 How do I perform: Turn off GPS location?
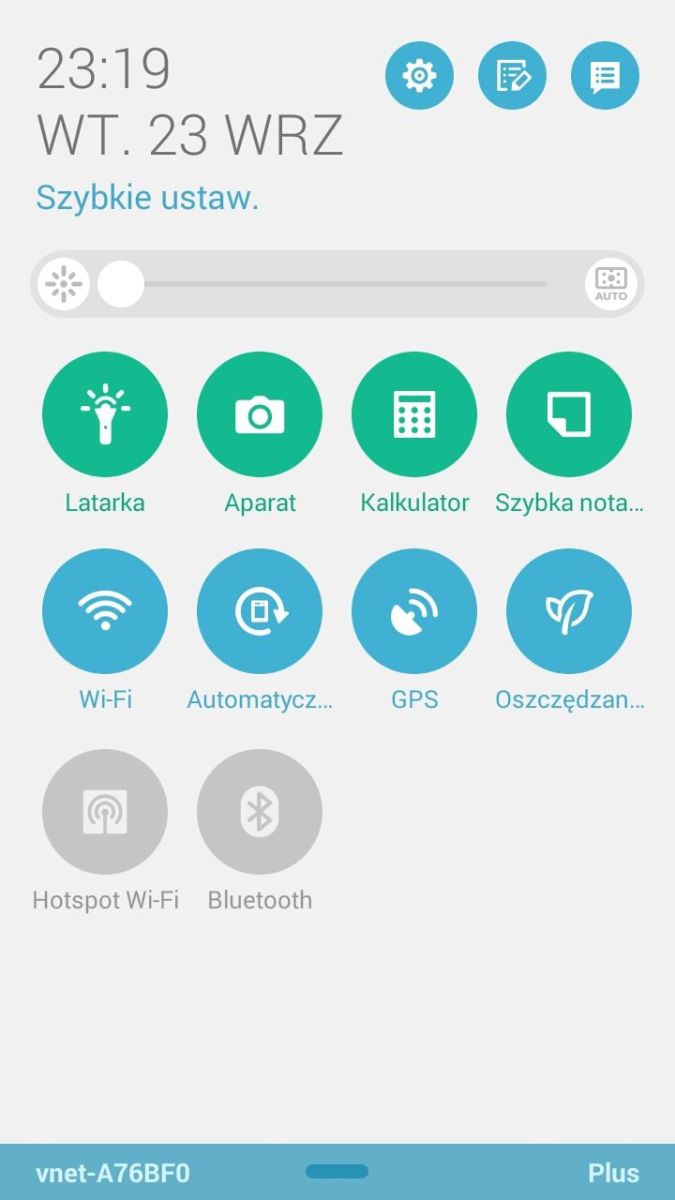[414, 611]
